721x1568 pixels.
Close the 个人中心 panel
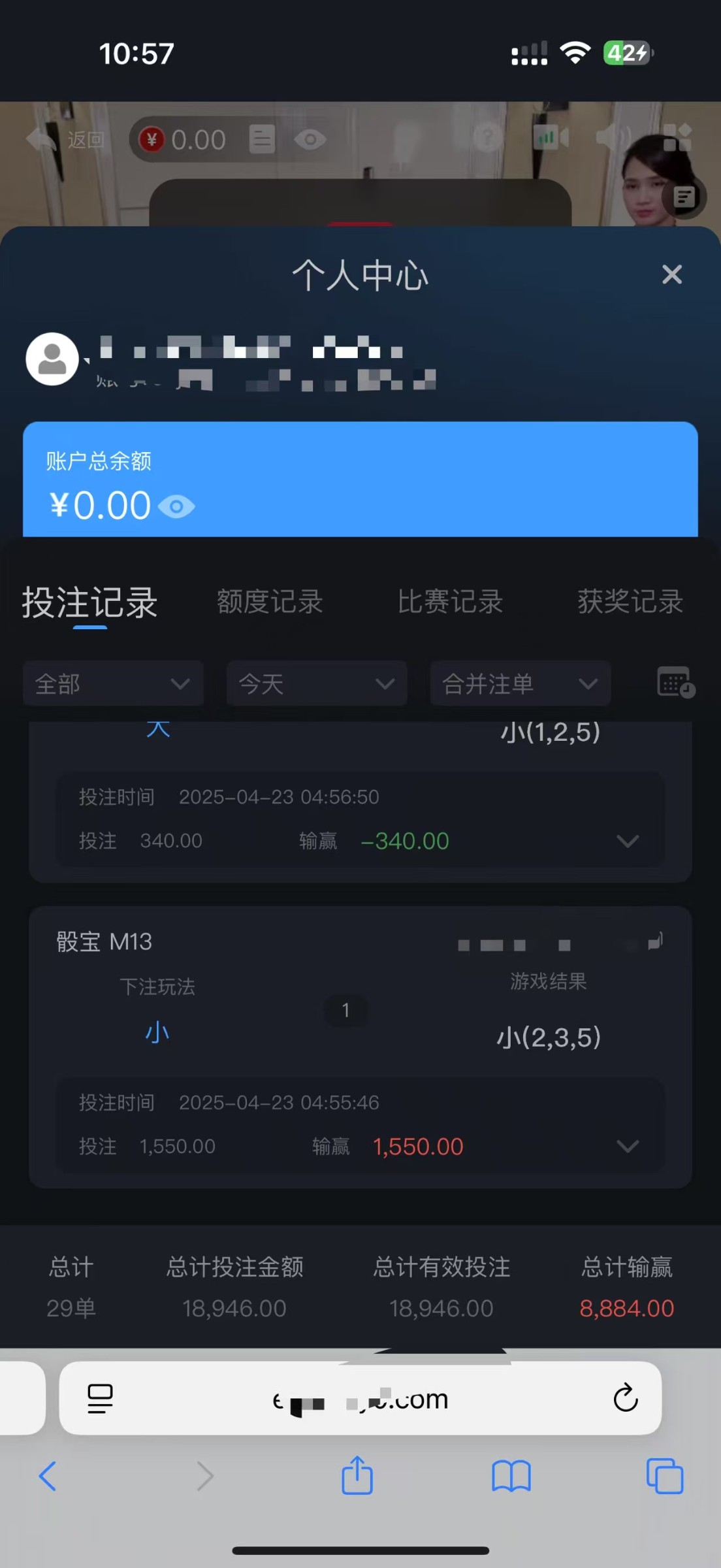[x=671, y=274]
